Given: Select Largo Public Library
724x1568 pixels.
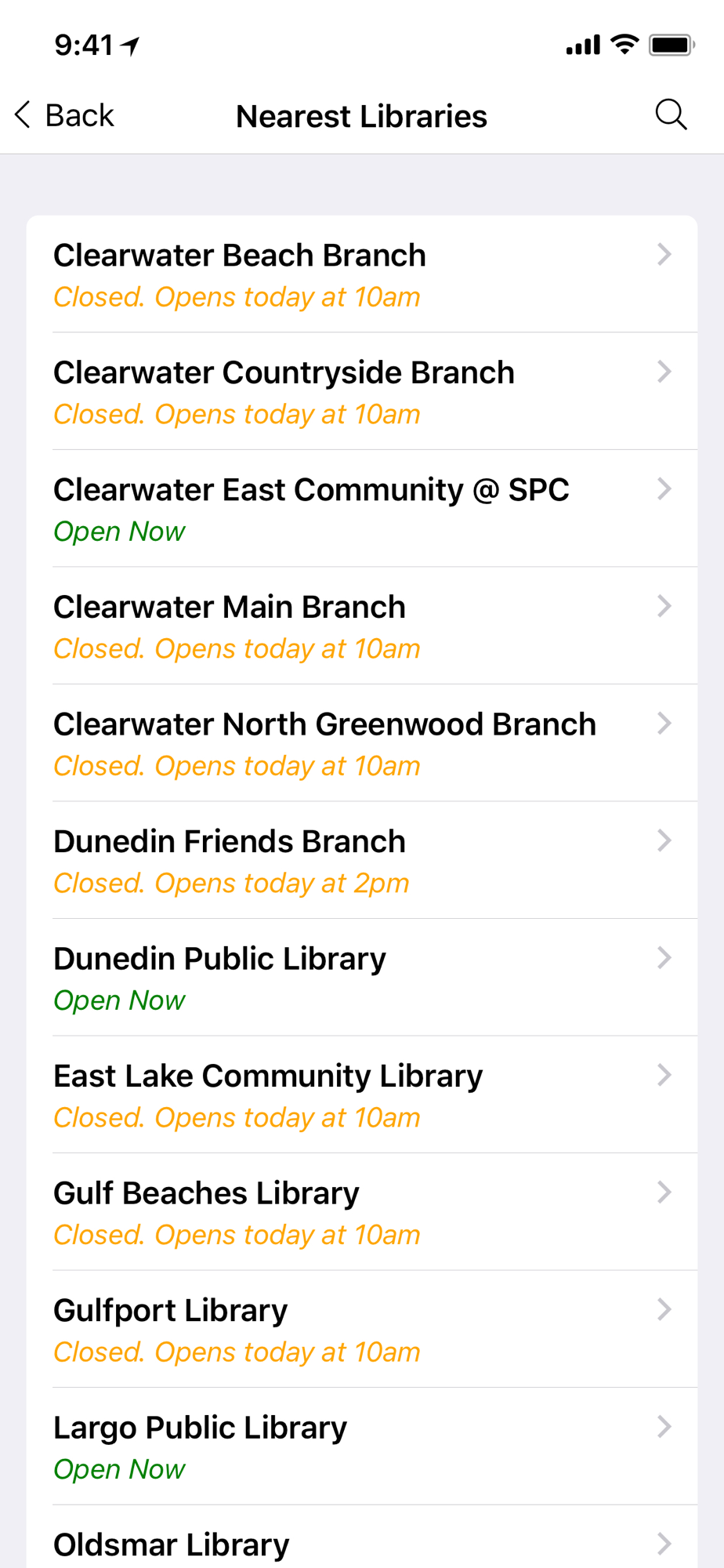Looking at the screenshot, I should tap(362, 1446).
